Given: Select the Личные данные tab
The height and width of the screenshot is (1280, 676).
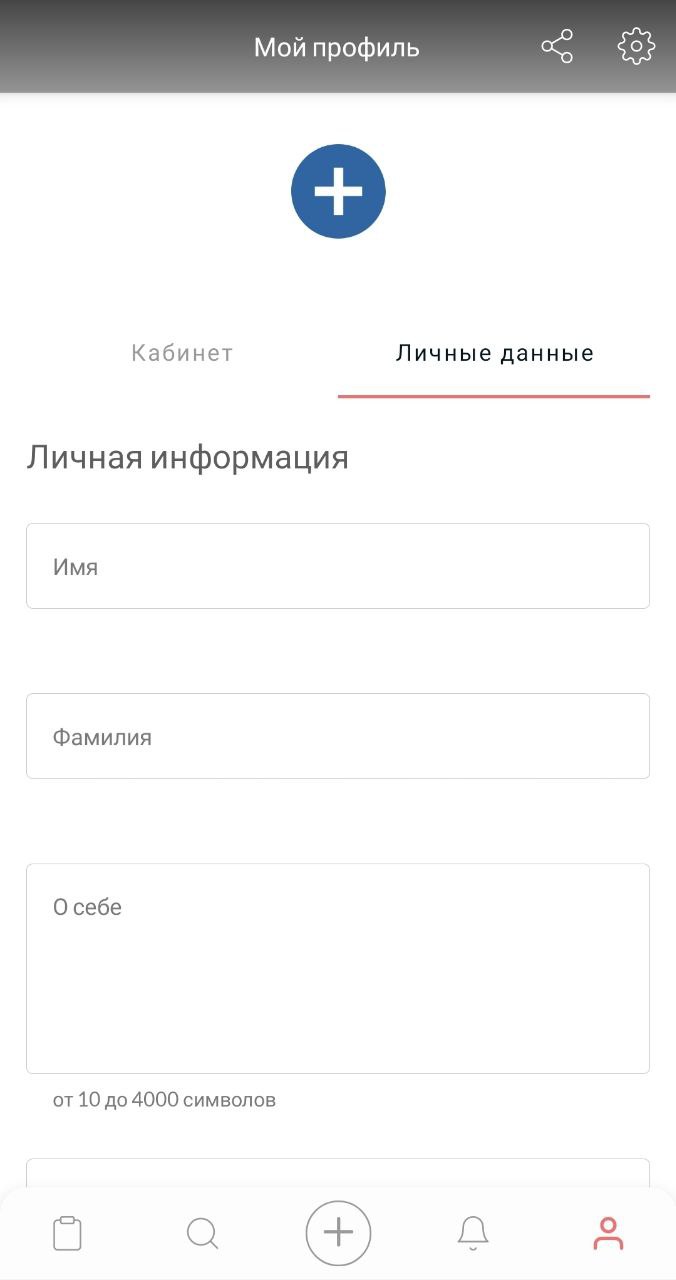Looking at the screenshot, I should pos(494,353).
